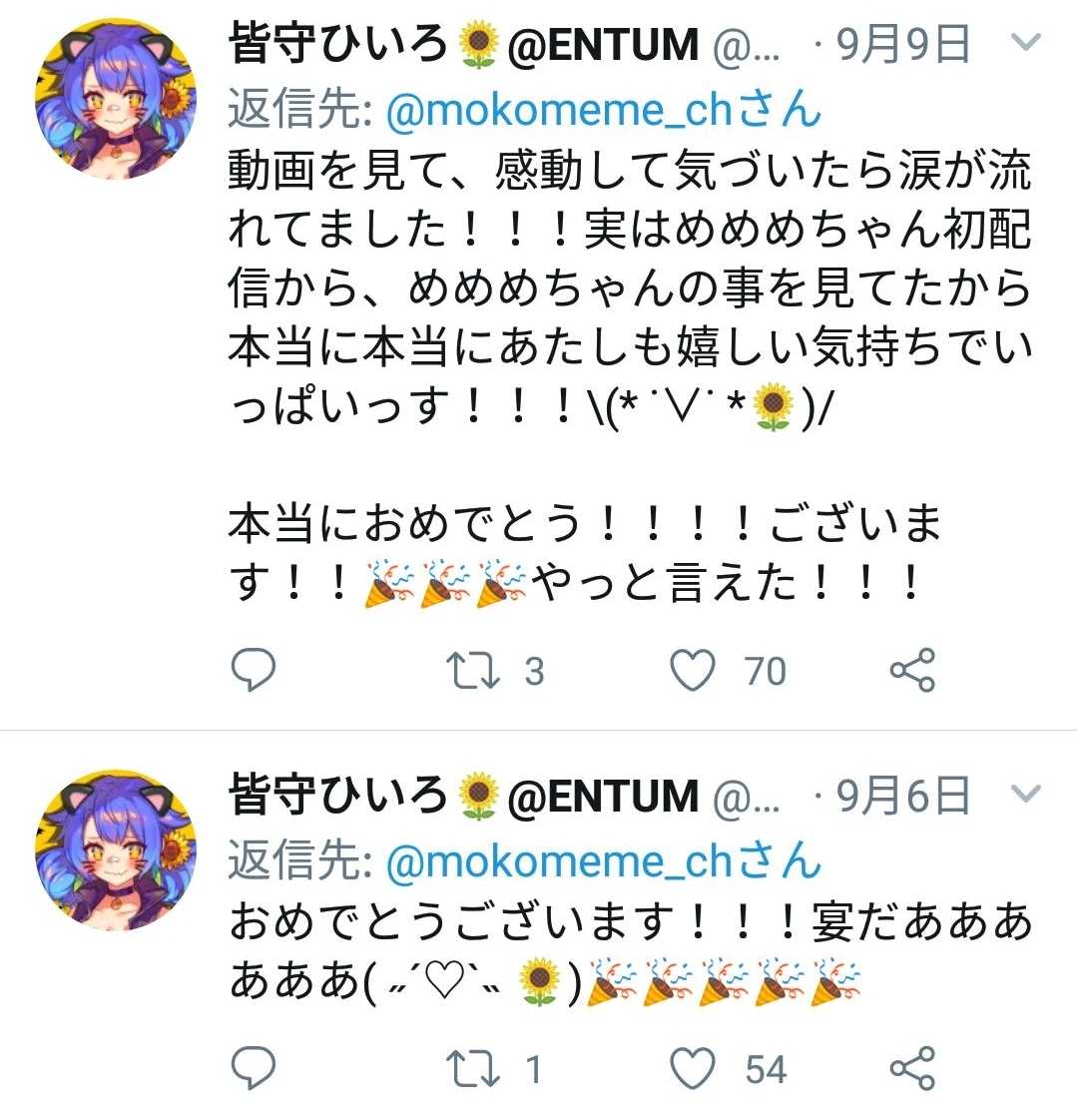Viewport: 1077px width, 1120px height.
Task: Like the 9月9日 tweet with 70 likes
Action: (x=693, y=671)
